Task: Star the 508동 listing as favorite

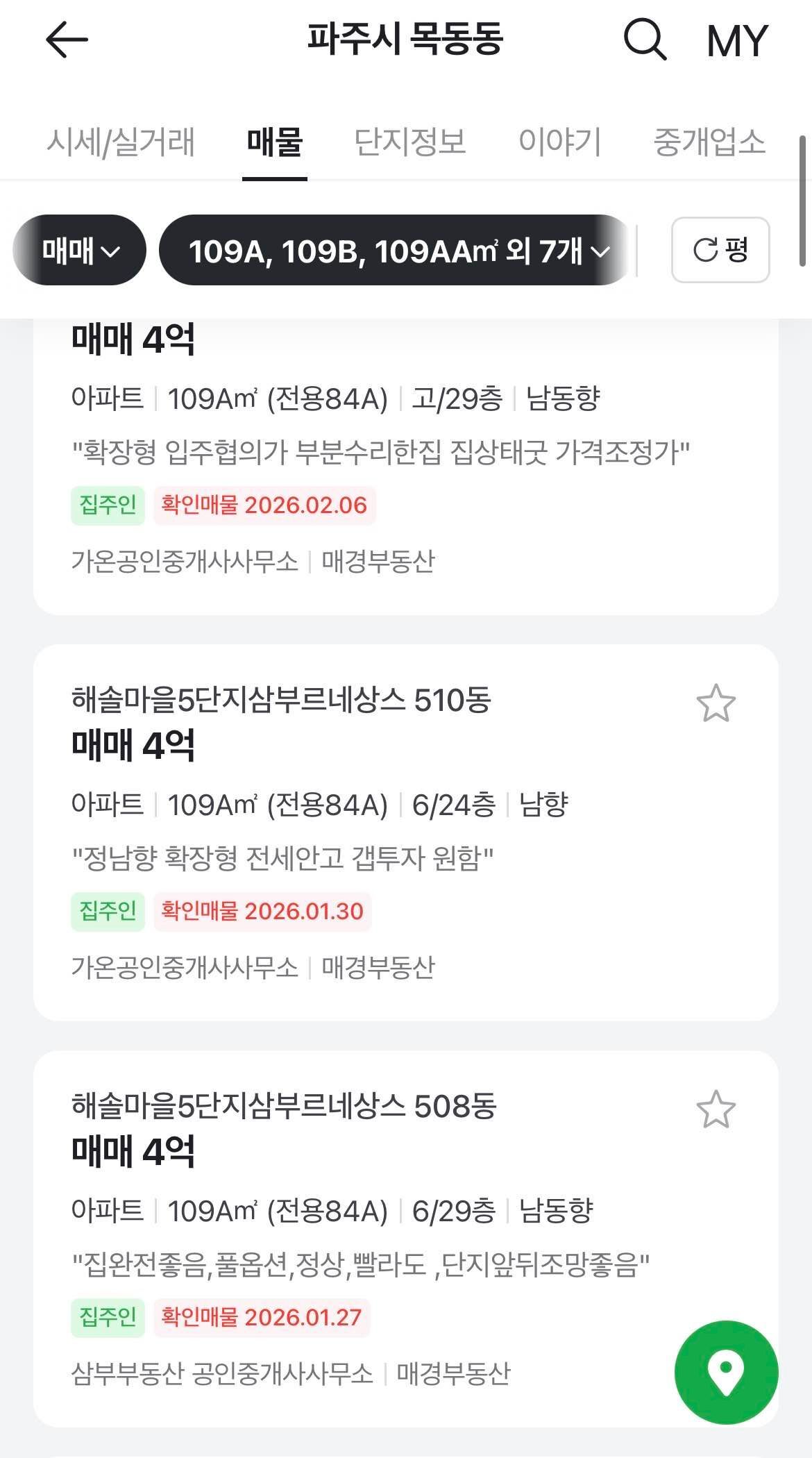Action: point(716,1109)
